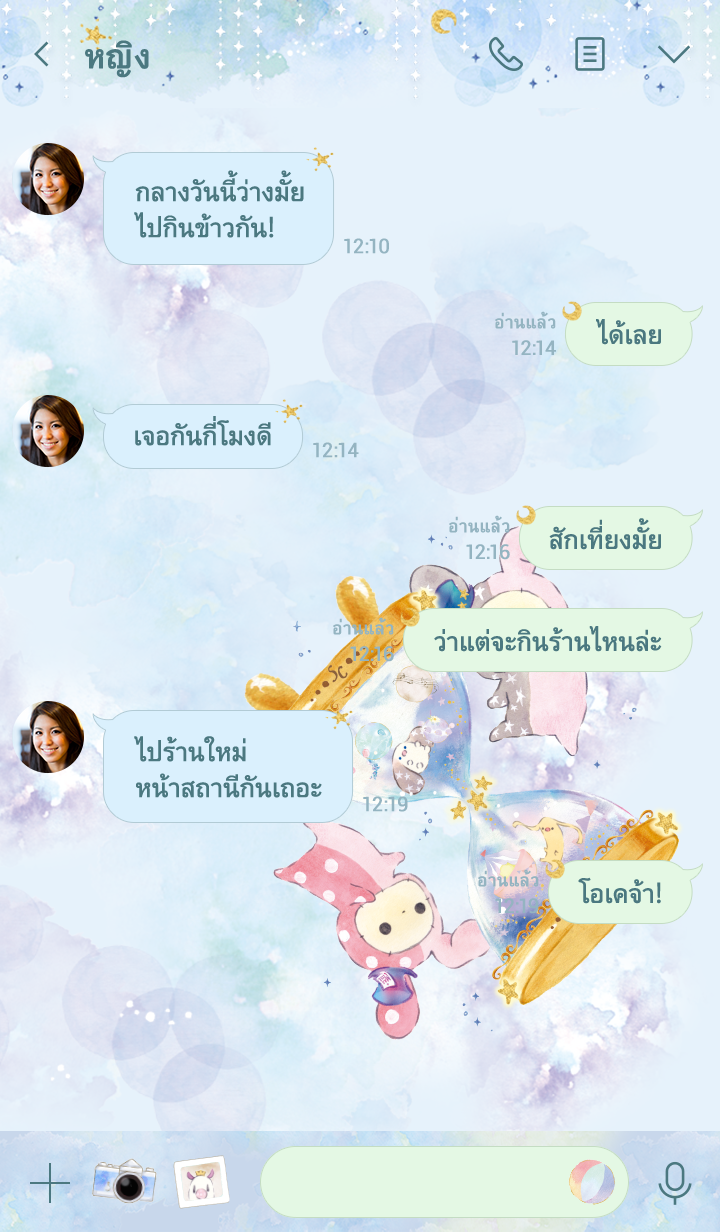Open the plus attachment menu
720x1232 pixels.
(49, 1183)
